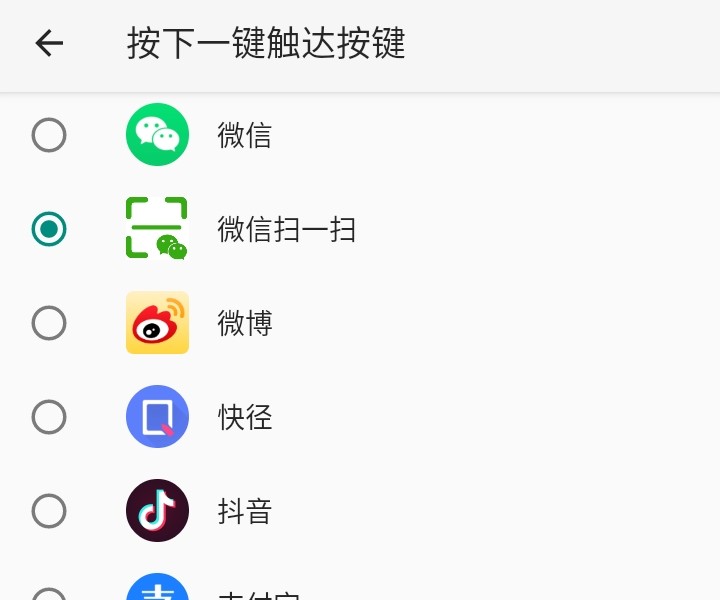The image size is (720, 600).
Task: Select the 微信 radio option
Action: (x=49, y=135)
